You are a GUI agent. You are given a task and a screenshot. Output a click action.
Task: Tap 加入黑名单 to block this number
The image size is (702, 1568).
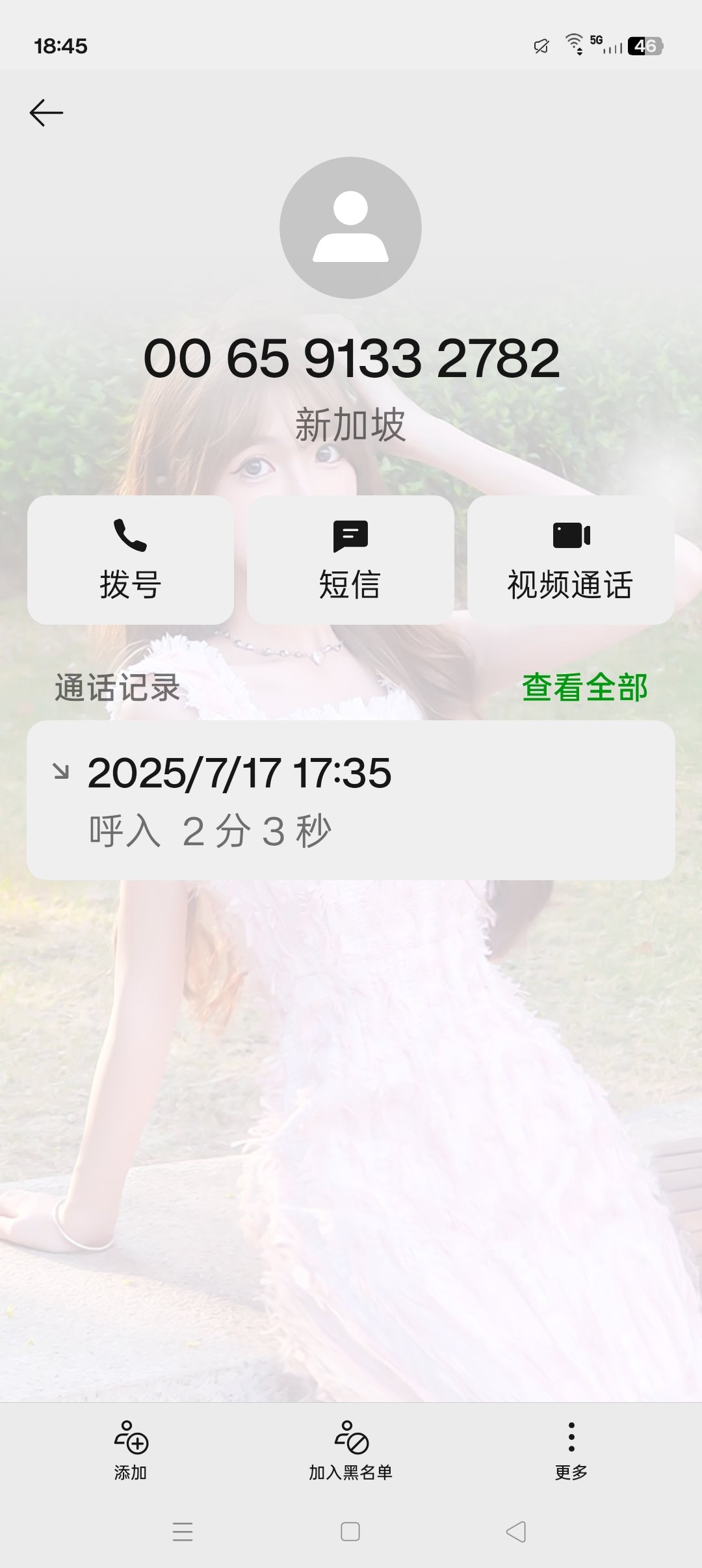point(350,1451)
